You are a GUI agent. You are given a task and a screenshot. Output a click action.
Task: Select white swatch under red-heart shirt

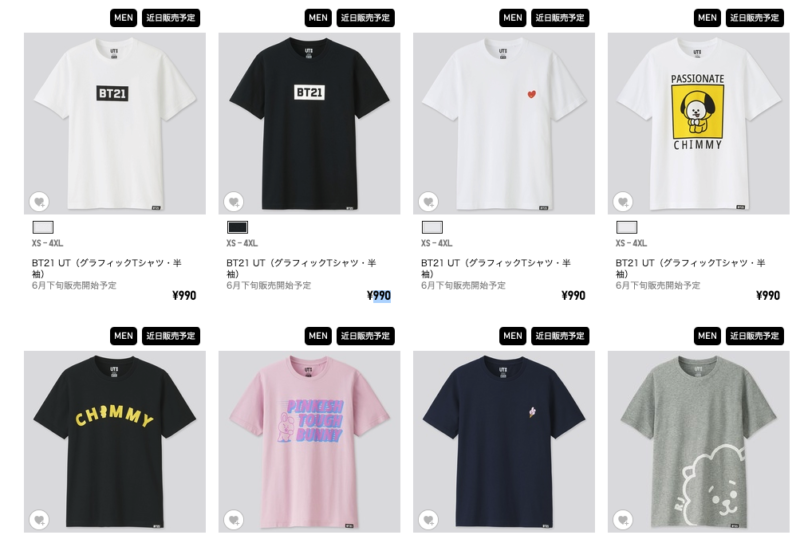click(432, 227)
